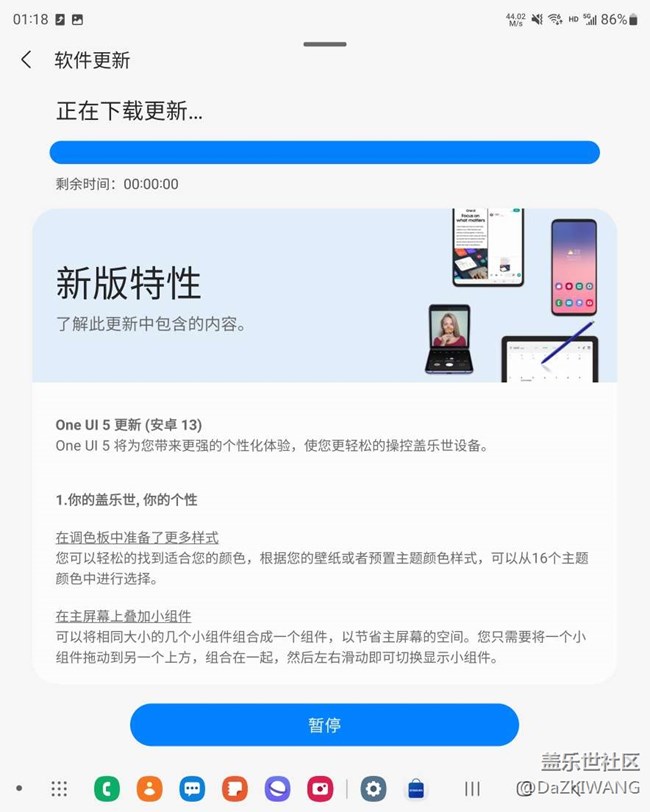The image size is (650, 812).
Task: Open the Camera app from taskbar
Action: 320,789
